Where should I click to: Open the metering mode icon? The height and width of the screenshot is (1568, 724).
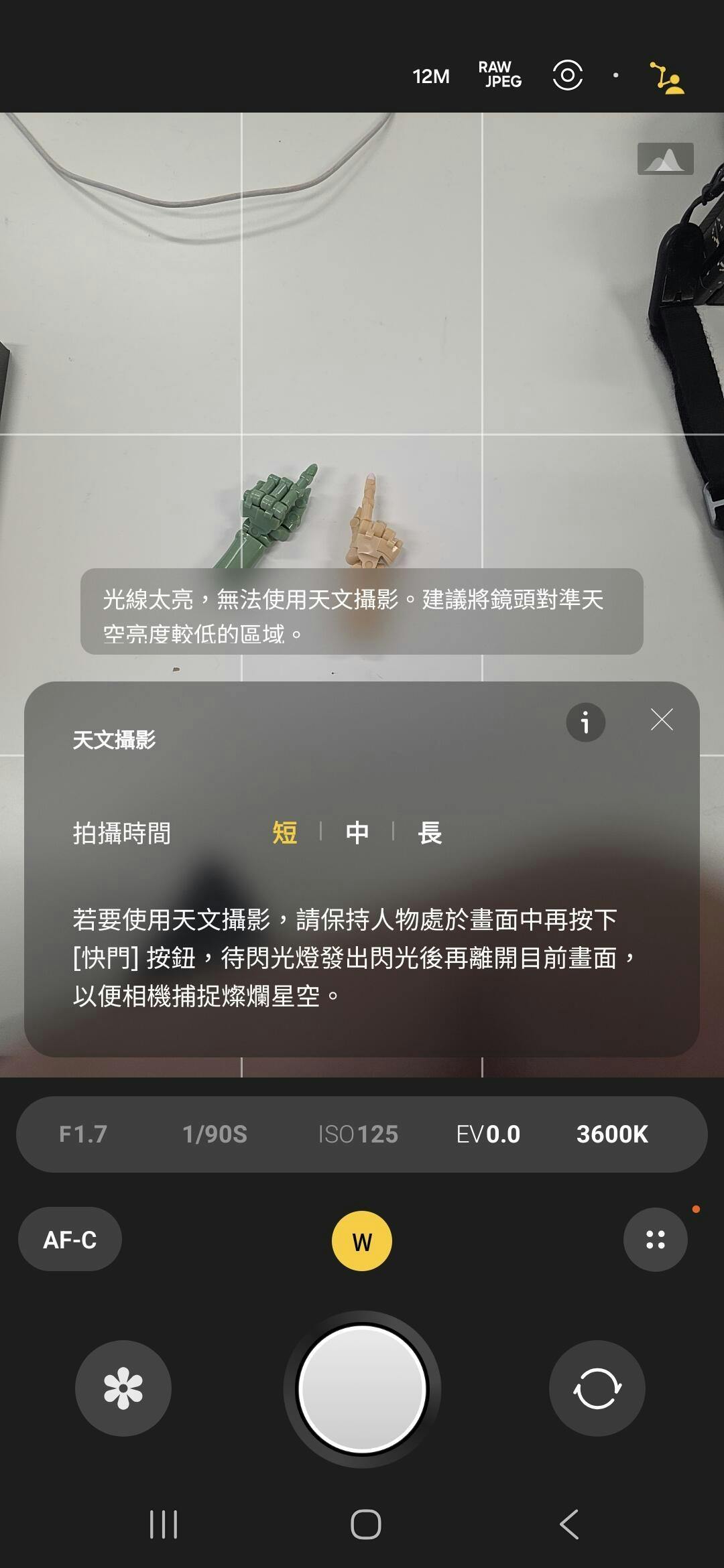click(x=567, y=75)
